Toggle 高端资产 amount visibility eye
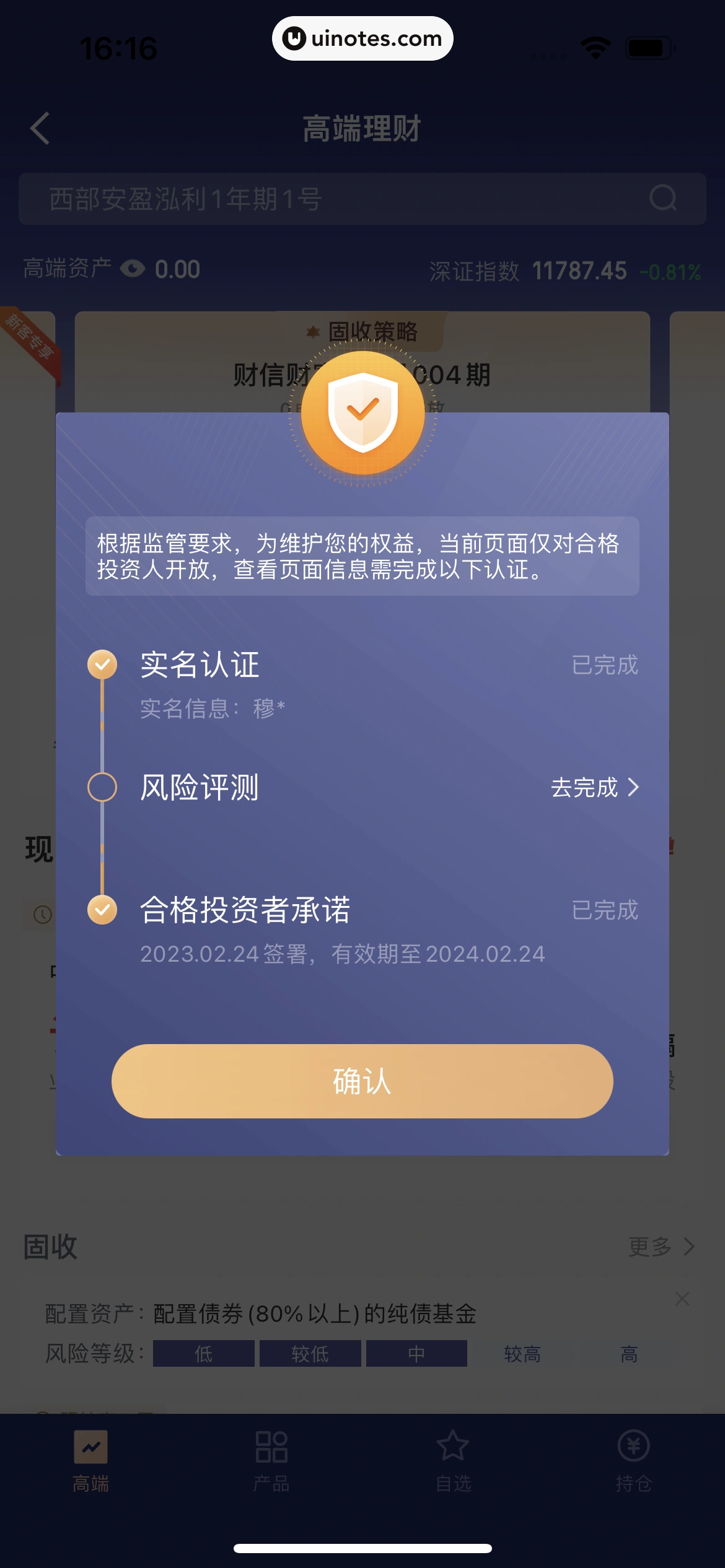This screenshot has height=1568, width=725. pyautogui.click(x=133, y=269)
